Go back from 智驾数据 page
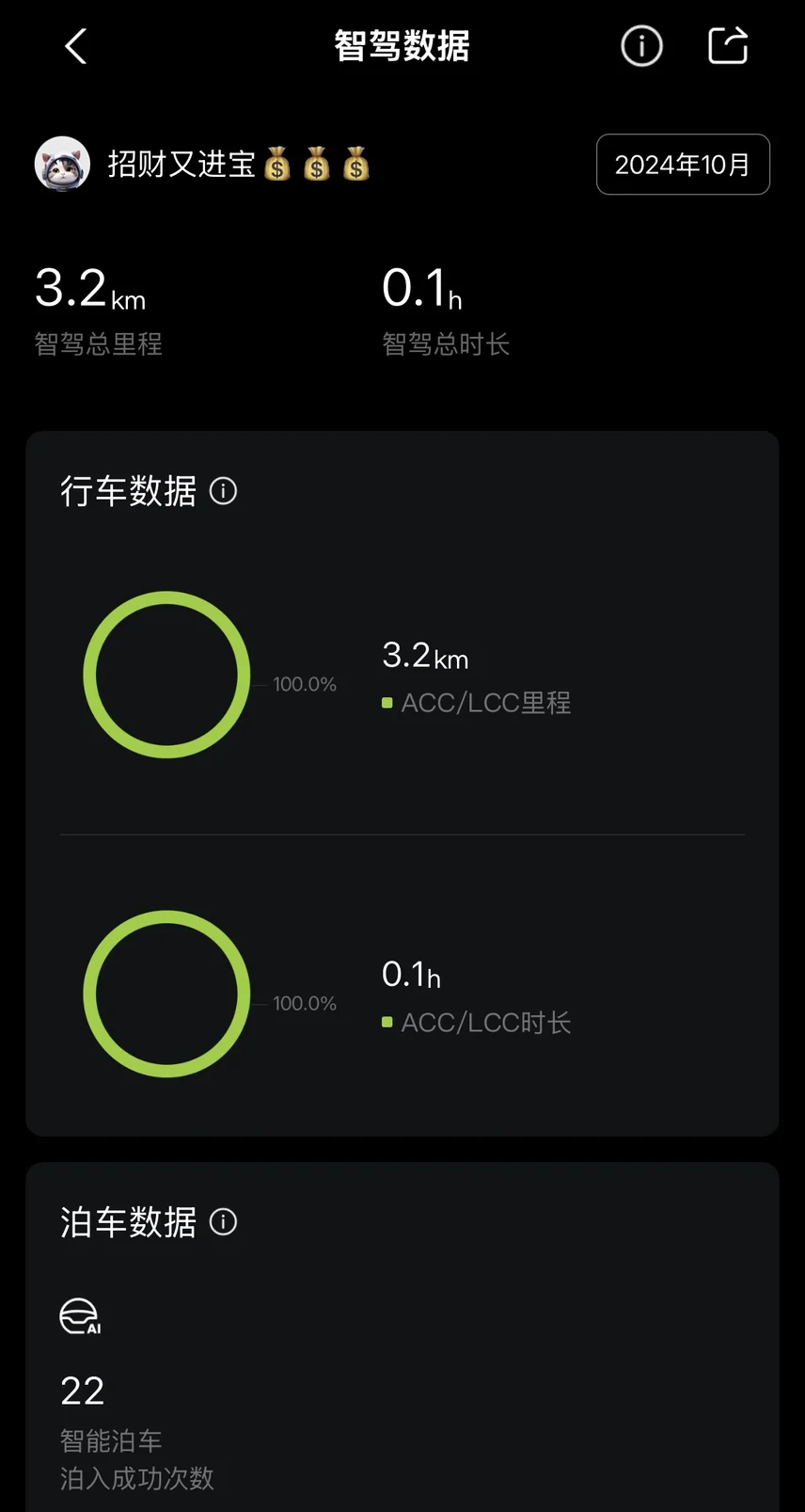 click(76, 46)
